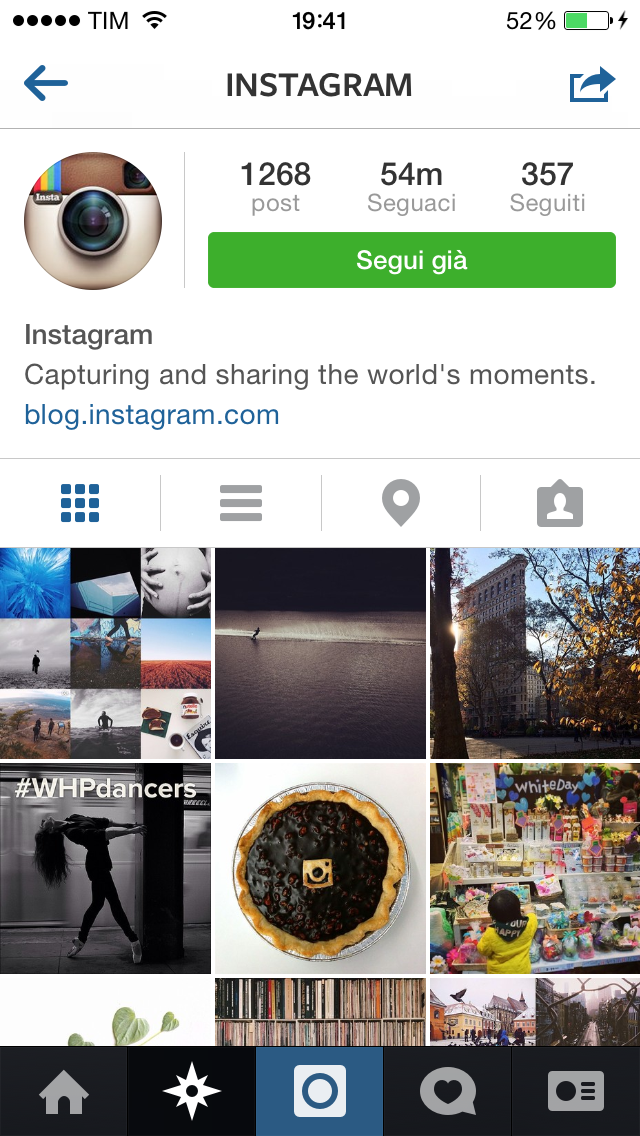
Task: Open the nine-photo collage post
Action: pyautogui.click(x=106, y=653)
